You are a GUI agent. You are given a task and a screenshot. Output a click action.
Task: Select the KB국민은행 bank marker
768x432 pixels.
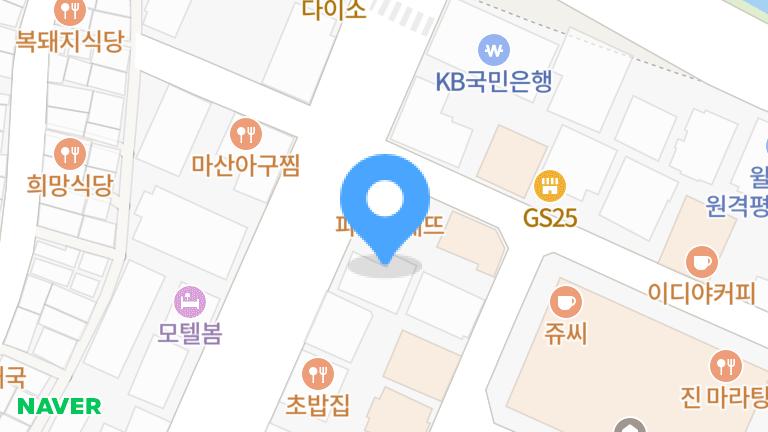[493, 49]
